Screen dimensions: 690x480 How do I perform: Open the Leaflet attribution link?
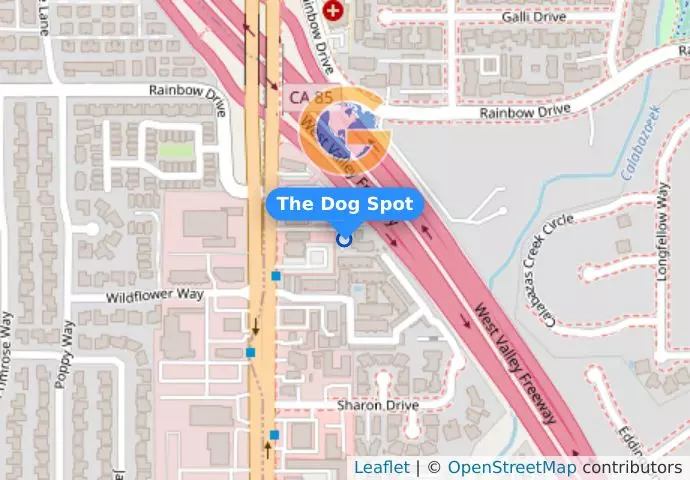(381, 467)
